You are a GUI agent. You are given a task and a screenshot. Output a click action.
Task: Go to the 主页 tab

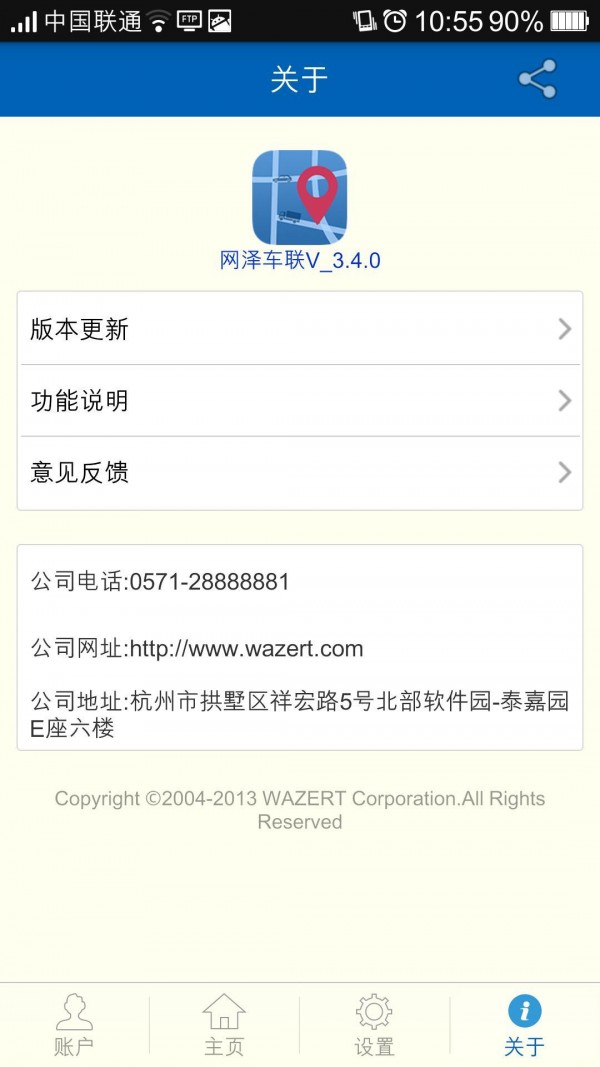pos(224,1025)
